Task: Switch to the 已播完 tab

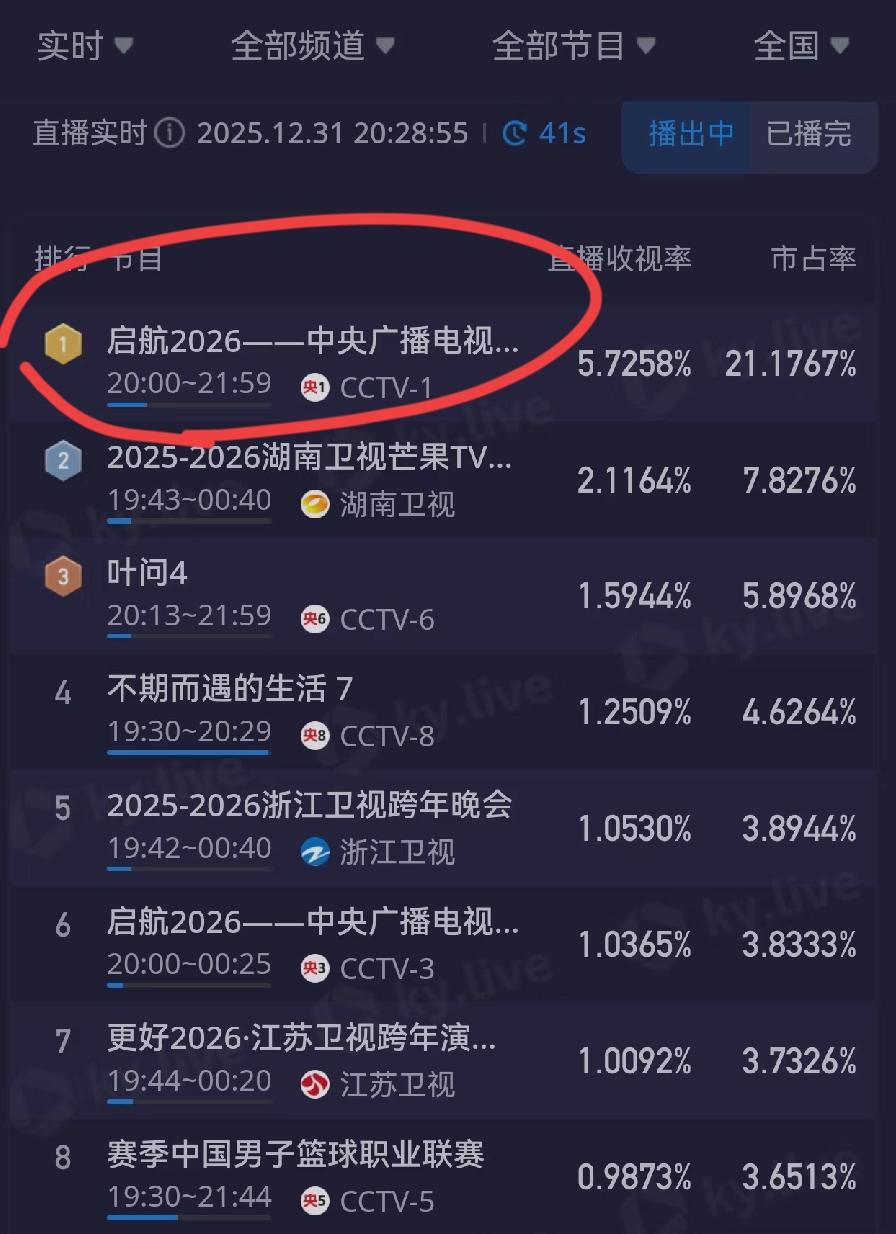Action: (x=808, y=133)
